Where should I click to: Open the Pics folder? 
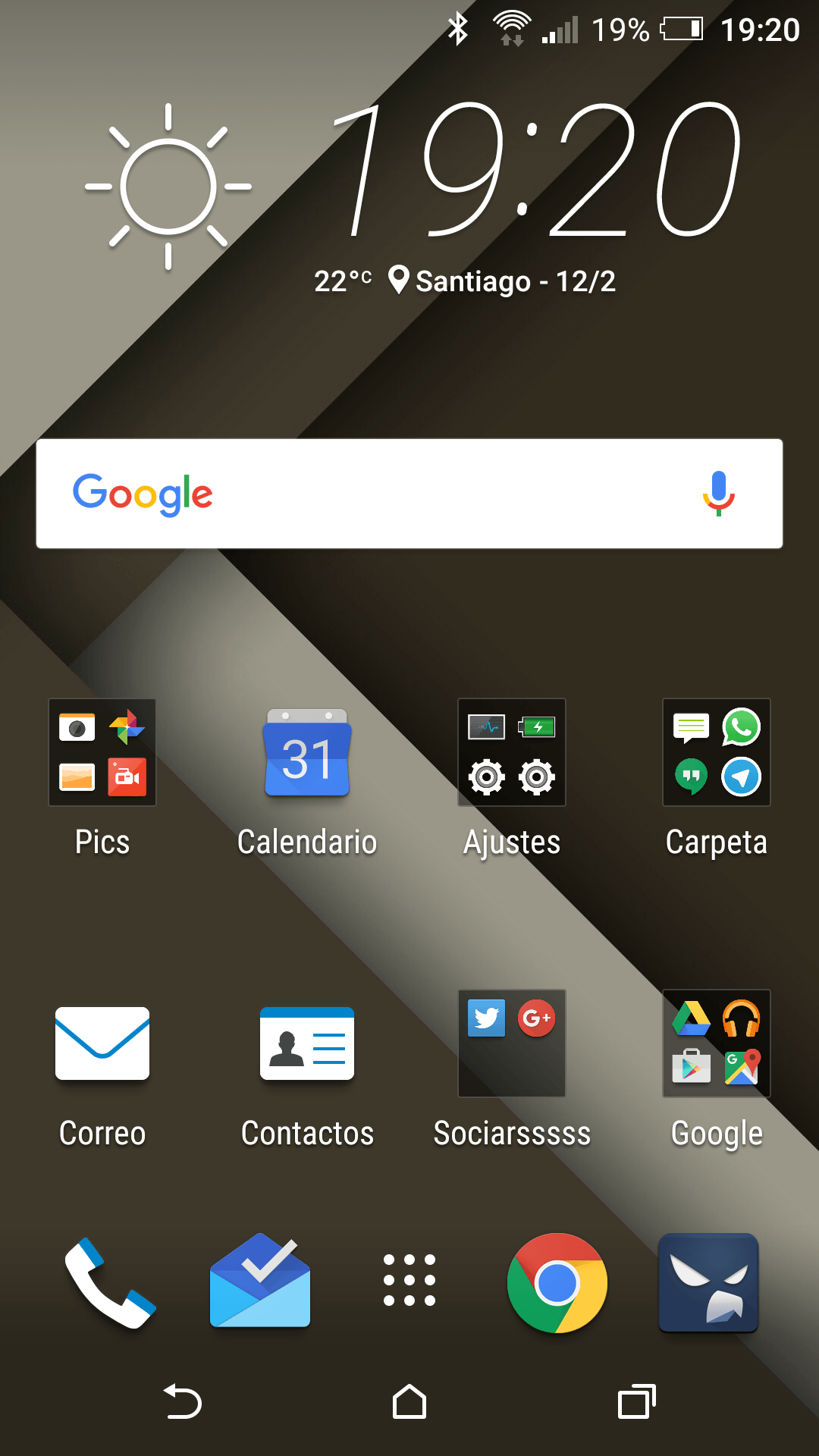coord(102,752)
